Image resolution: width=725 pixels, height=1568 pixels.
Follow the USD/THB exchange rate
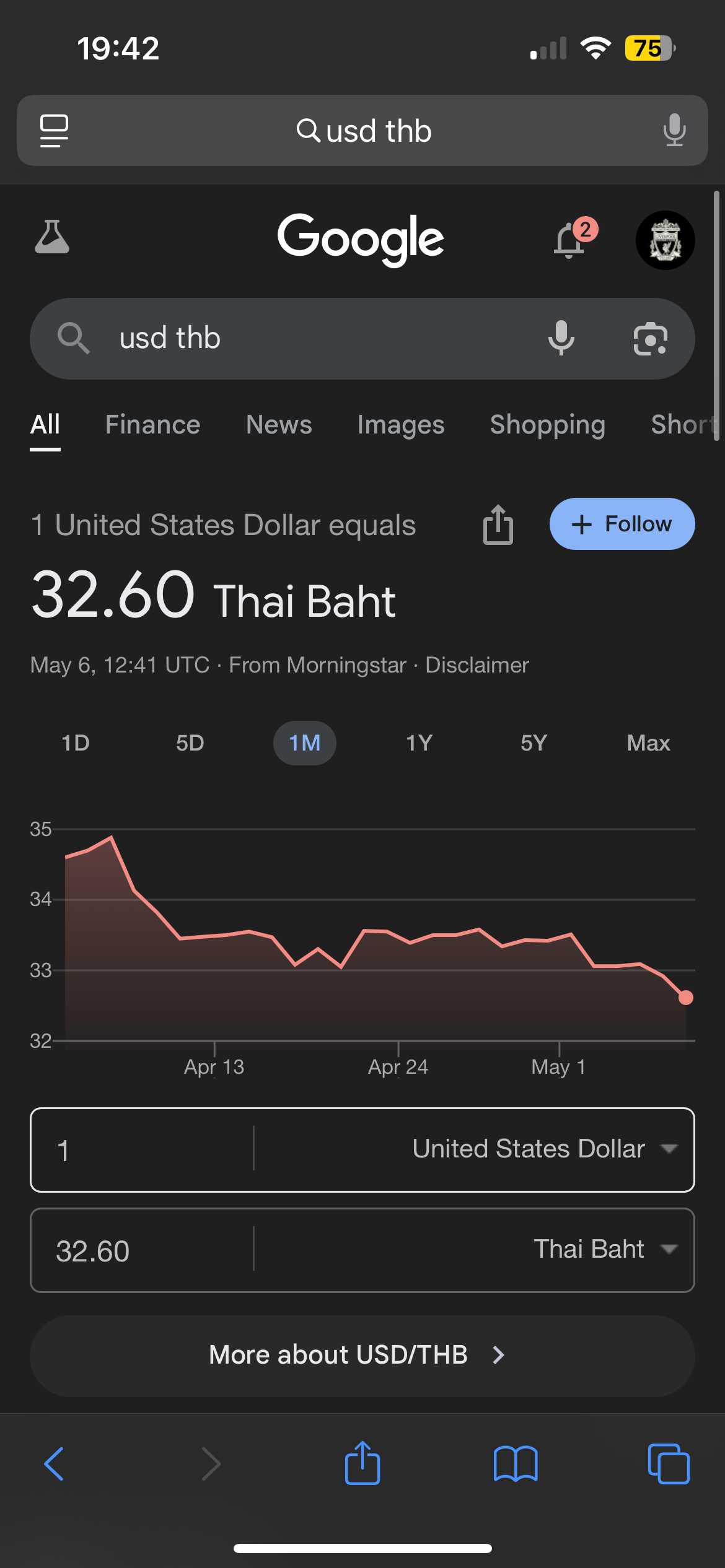coord(622,524)
